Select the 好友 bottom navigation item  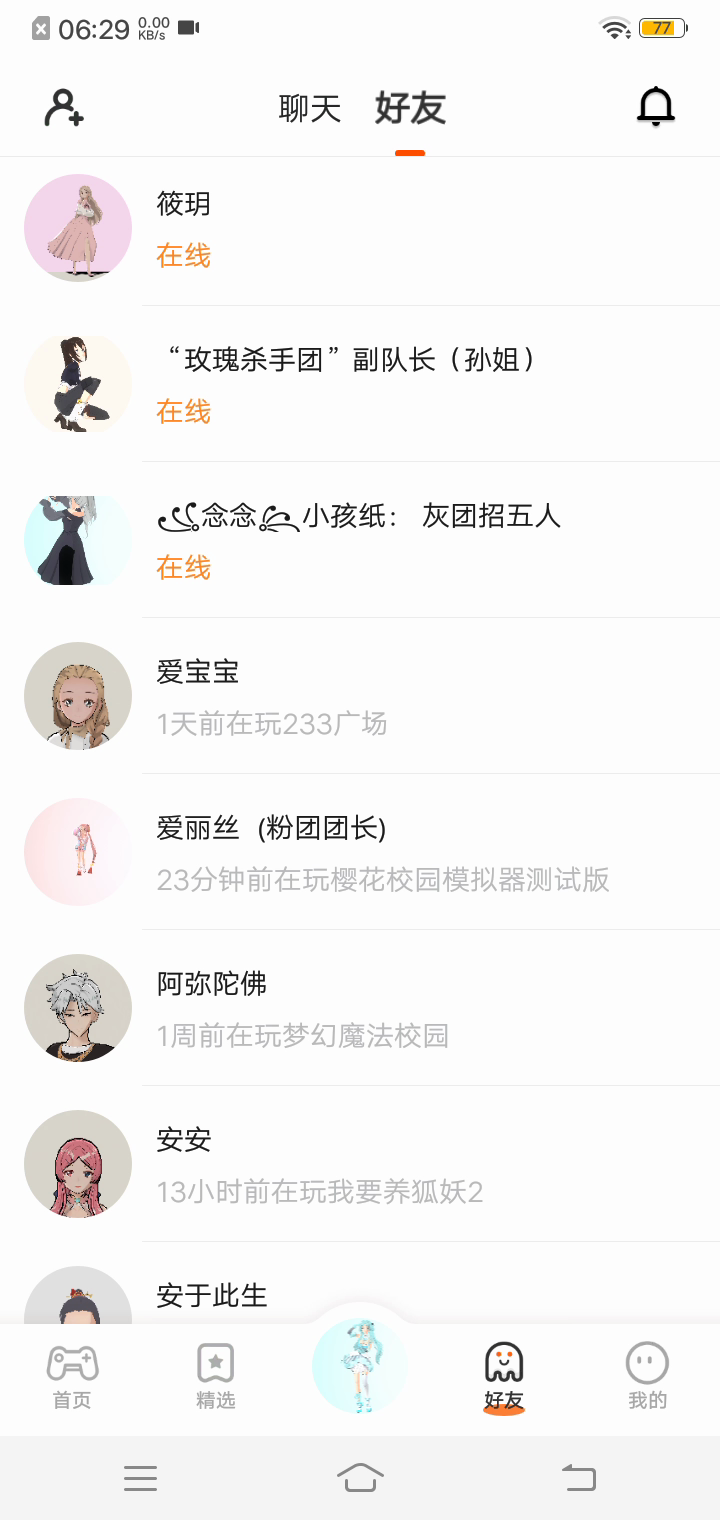tap(504, 1376)
